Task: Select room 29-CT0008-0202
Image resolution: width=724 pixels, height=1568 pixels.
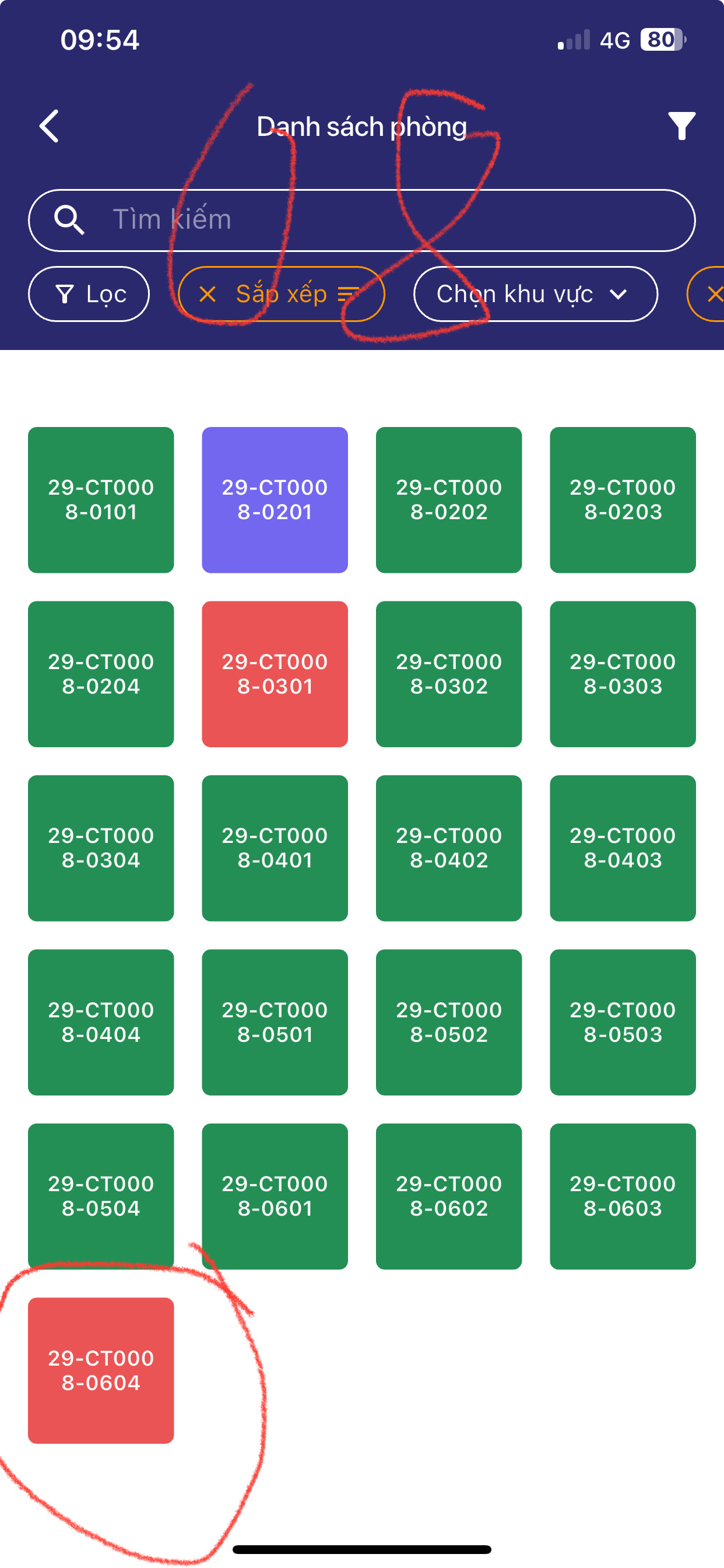Action: click(x=448, y=500)
